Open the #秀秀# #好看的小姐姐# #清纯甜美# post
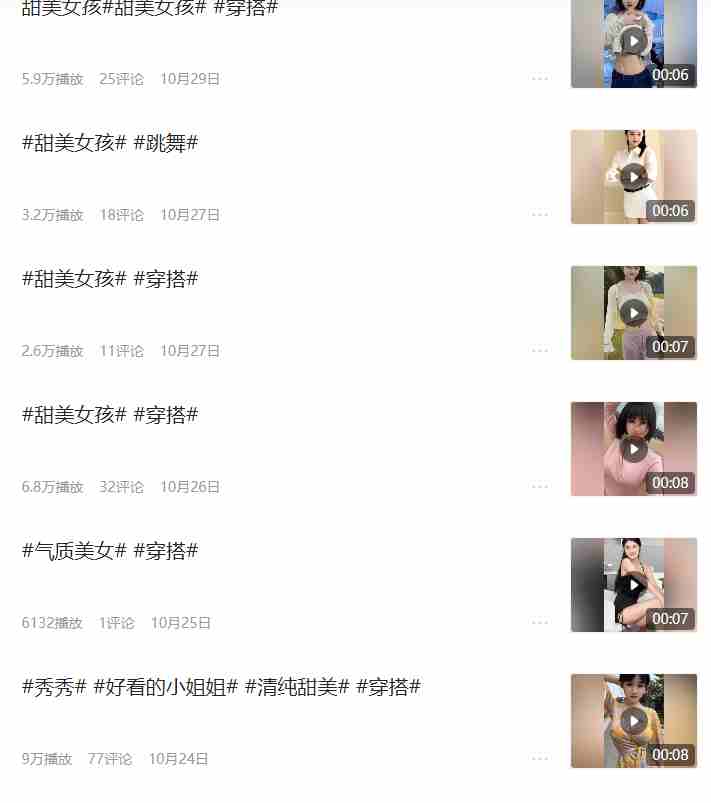Screen dimensions: 711x803 coord(220,687)
